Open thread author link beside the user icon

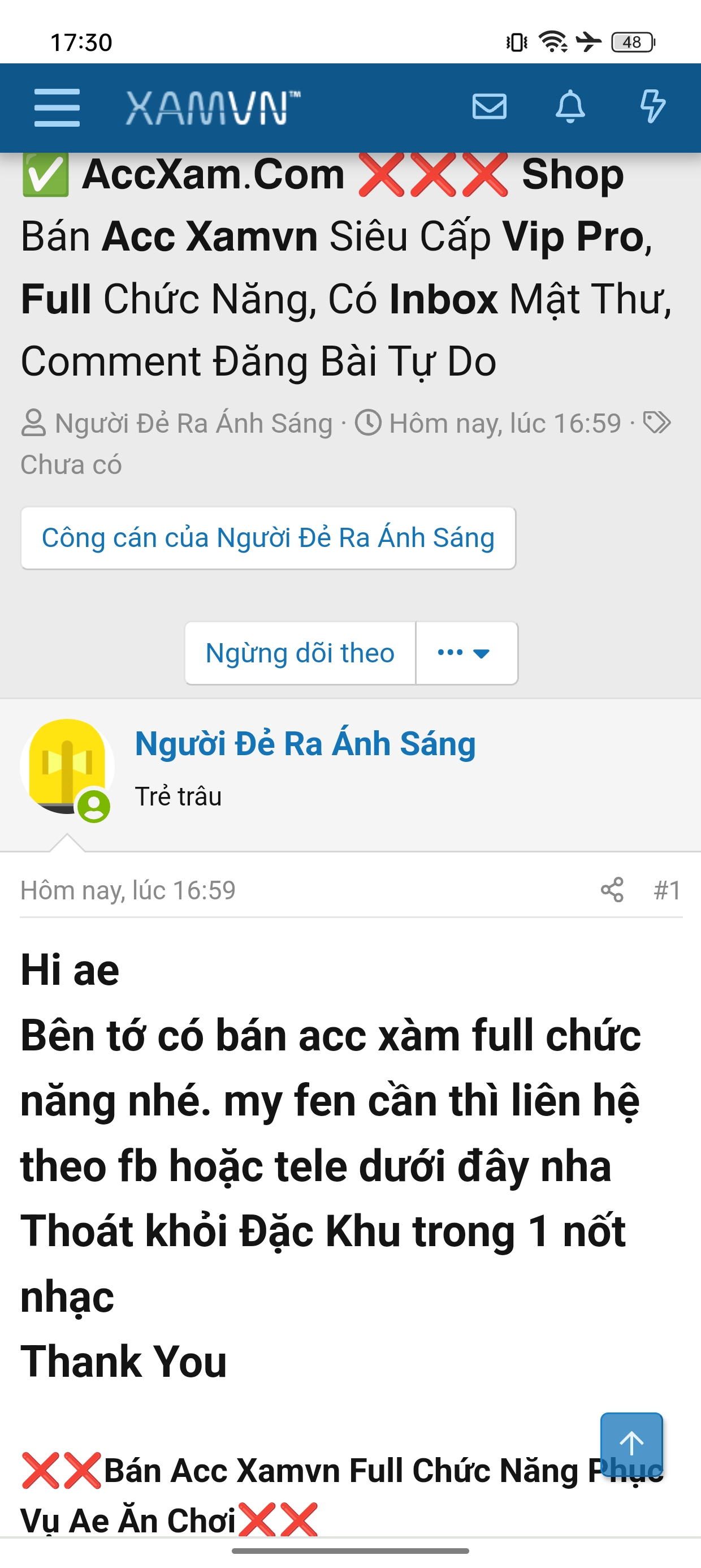pyautogui.click(x=193, y=424)
